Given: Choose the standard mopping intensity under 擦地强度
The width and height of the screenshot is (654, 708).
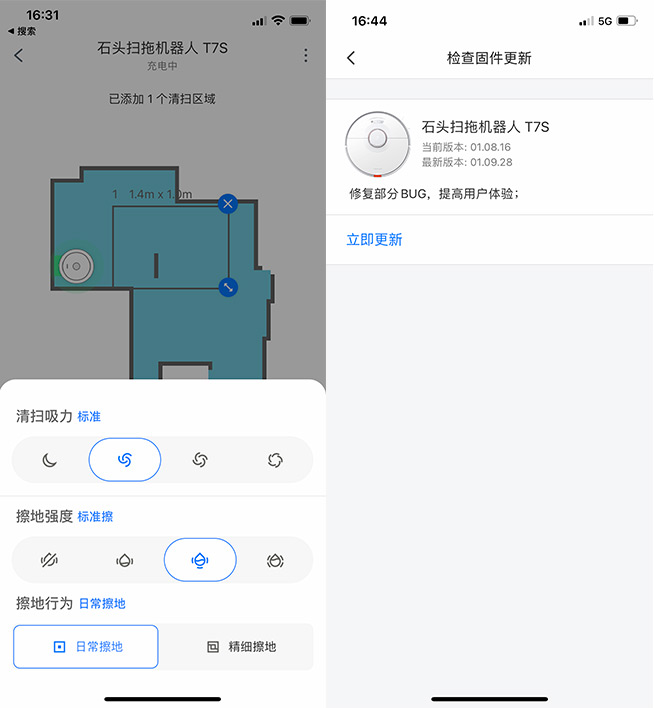Looking at the screenshot, I should click(200, 560).
